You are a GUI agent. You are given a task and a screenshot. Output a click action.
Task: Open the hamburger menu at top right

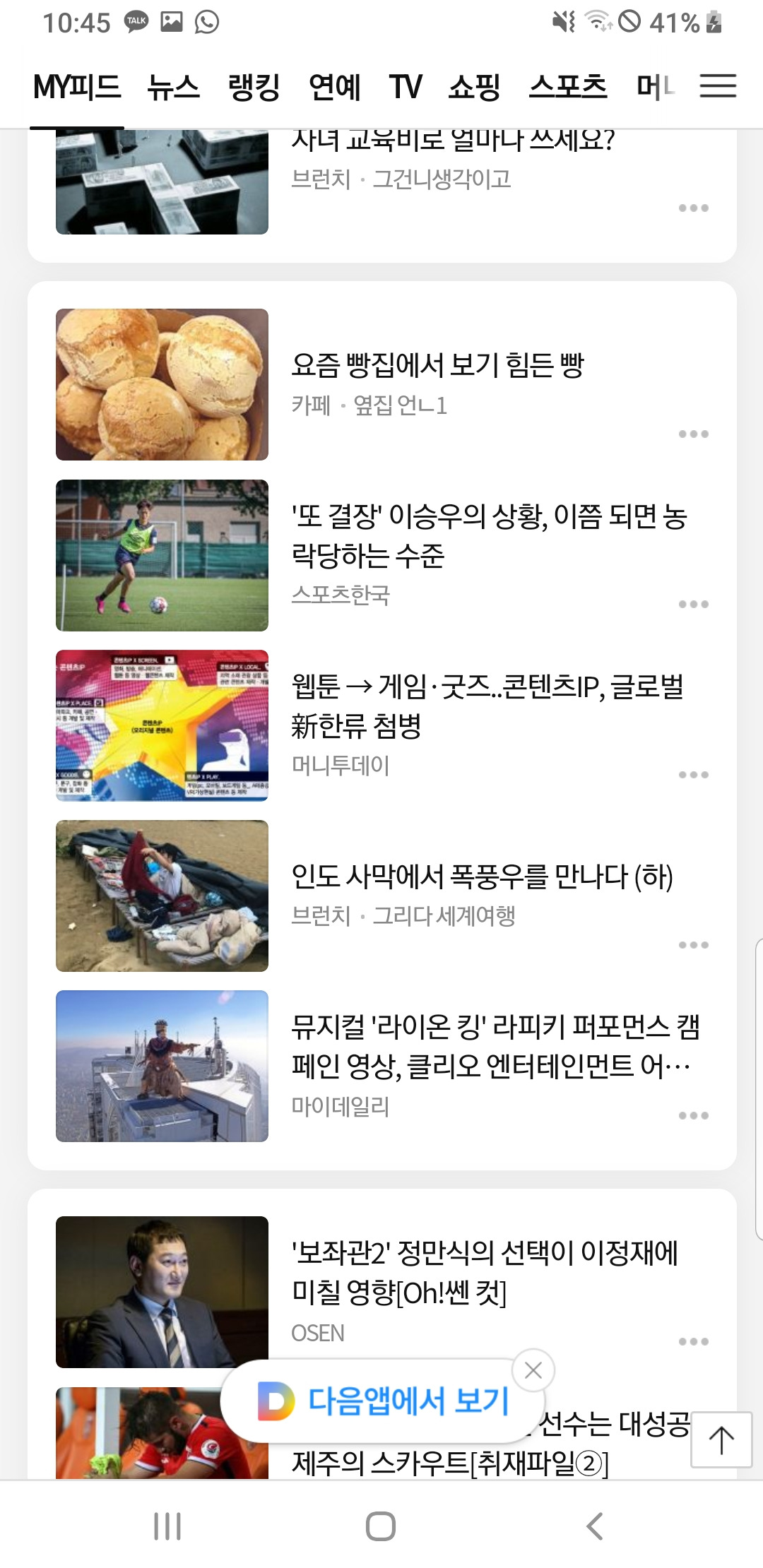tap(718, 87)
